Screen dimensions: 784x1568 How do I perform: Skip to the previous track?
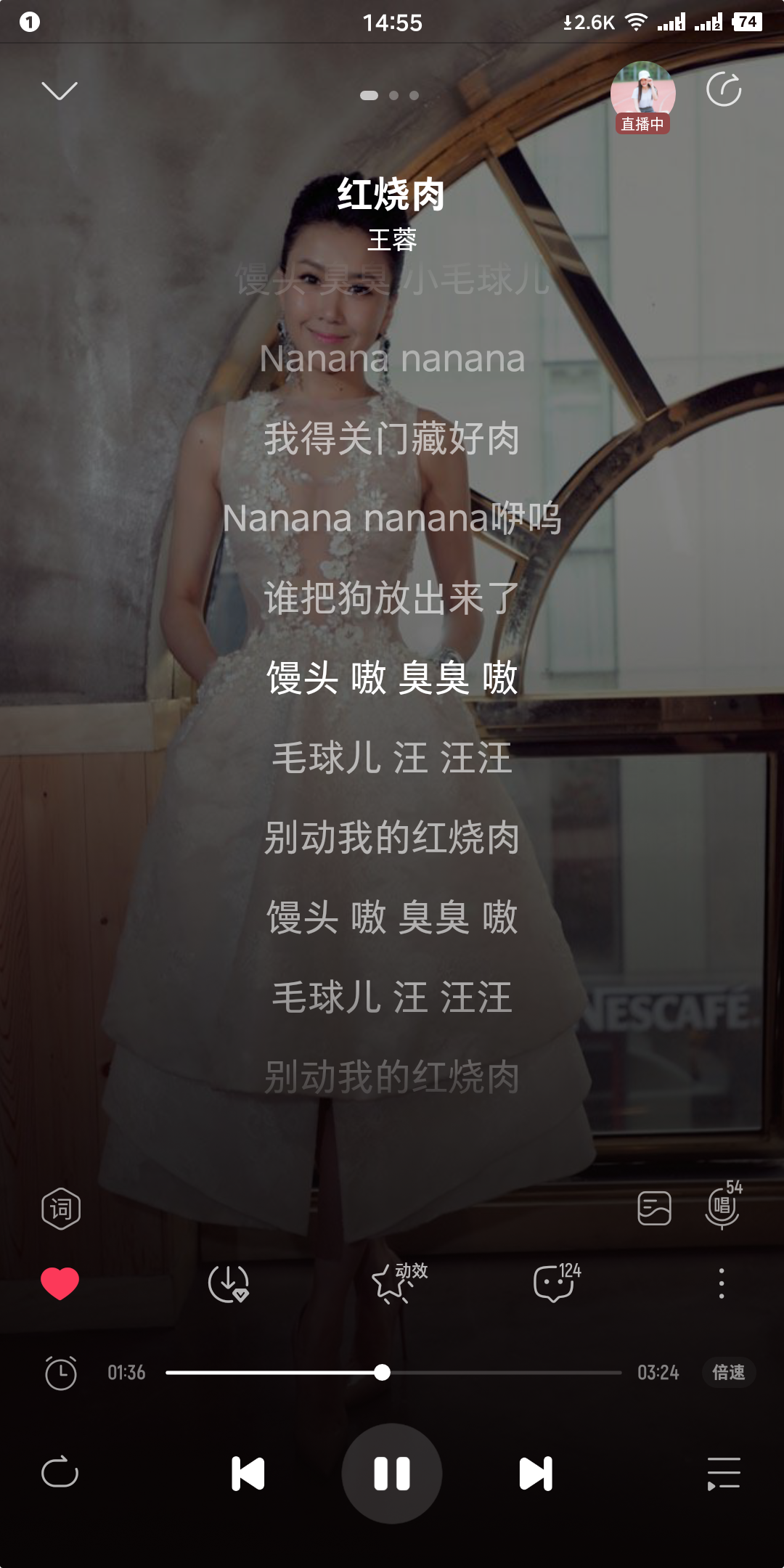(x=248, y=1474)
